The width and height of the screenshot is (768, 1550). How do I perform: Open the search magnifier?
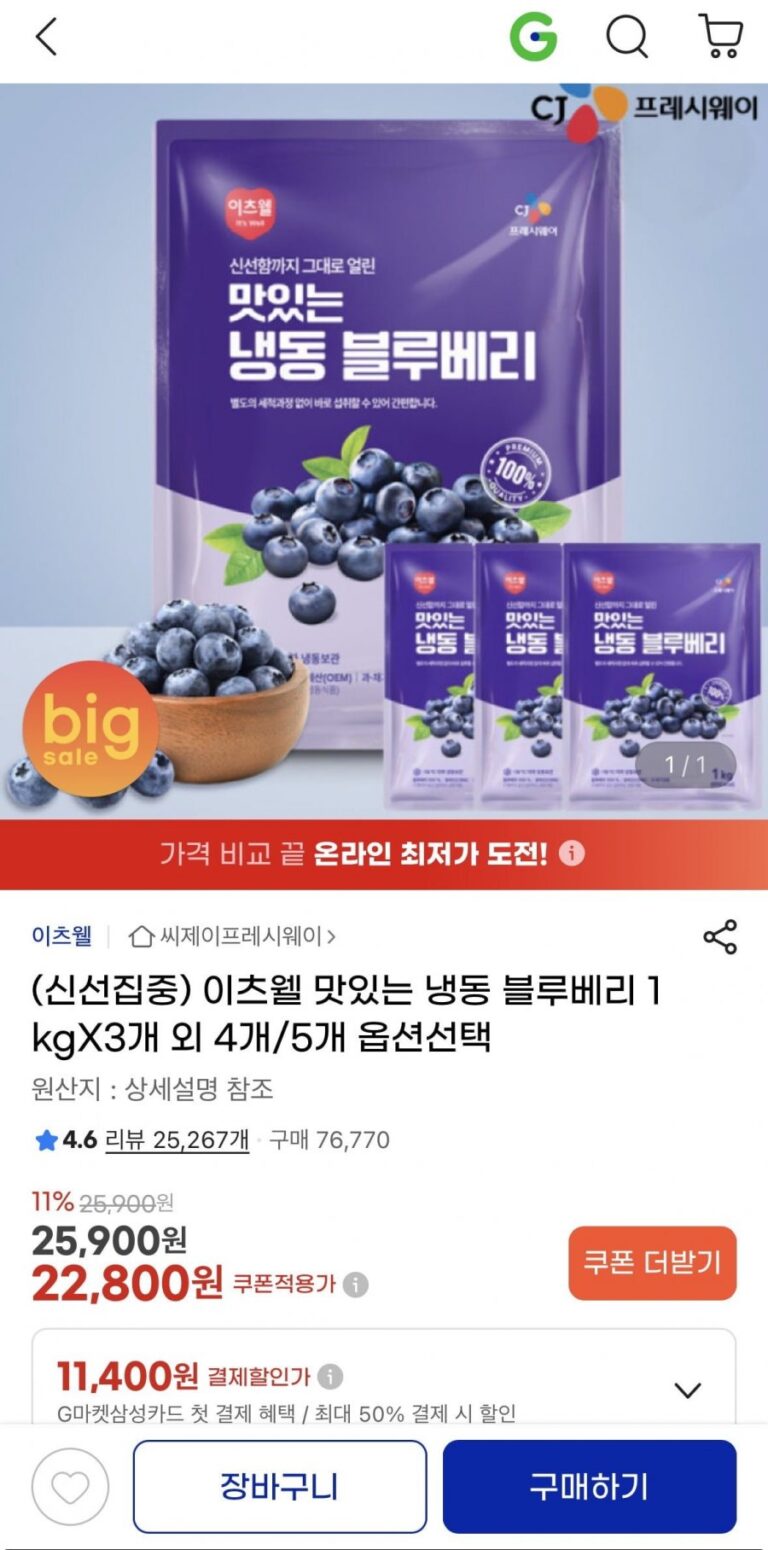[x=627, y=38]
